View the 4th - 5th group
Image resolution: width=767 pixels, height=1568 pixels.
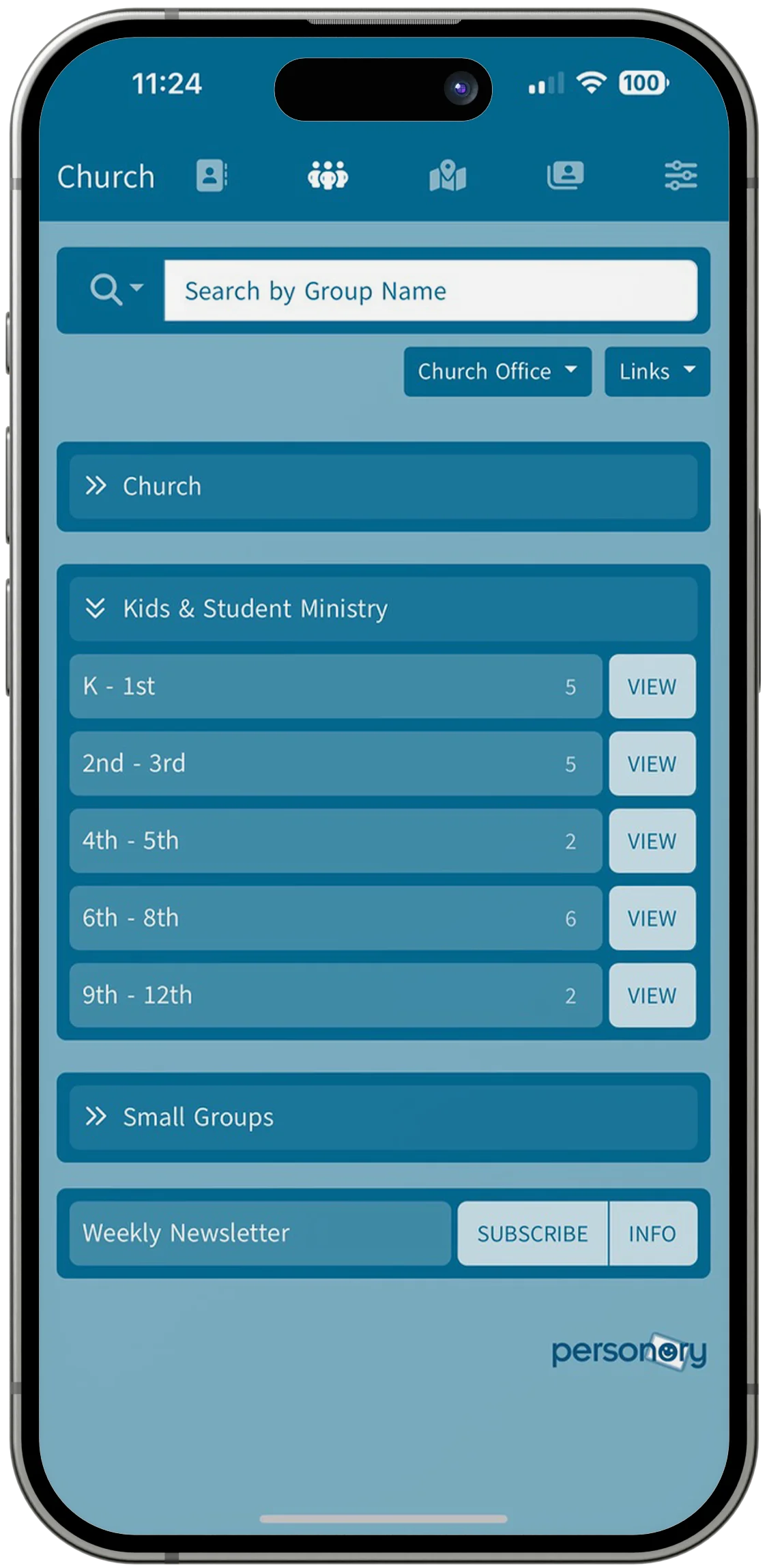(x=652, y=840)
